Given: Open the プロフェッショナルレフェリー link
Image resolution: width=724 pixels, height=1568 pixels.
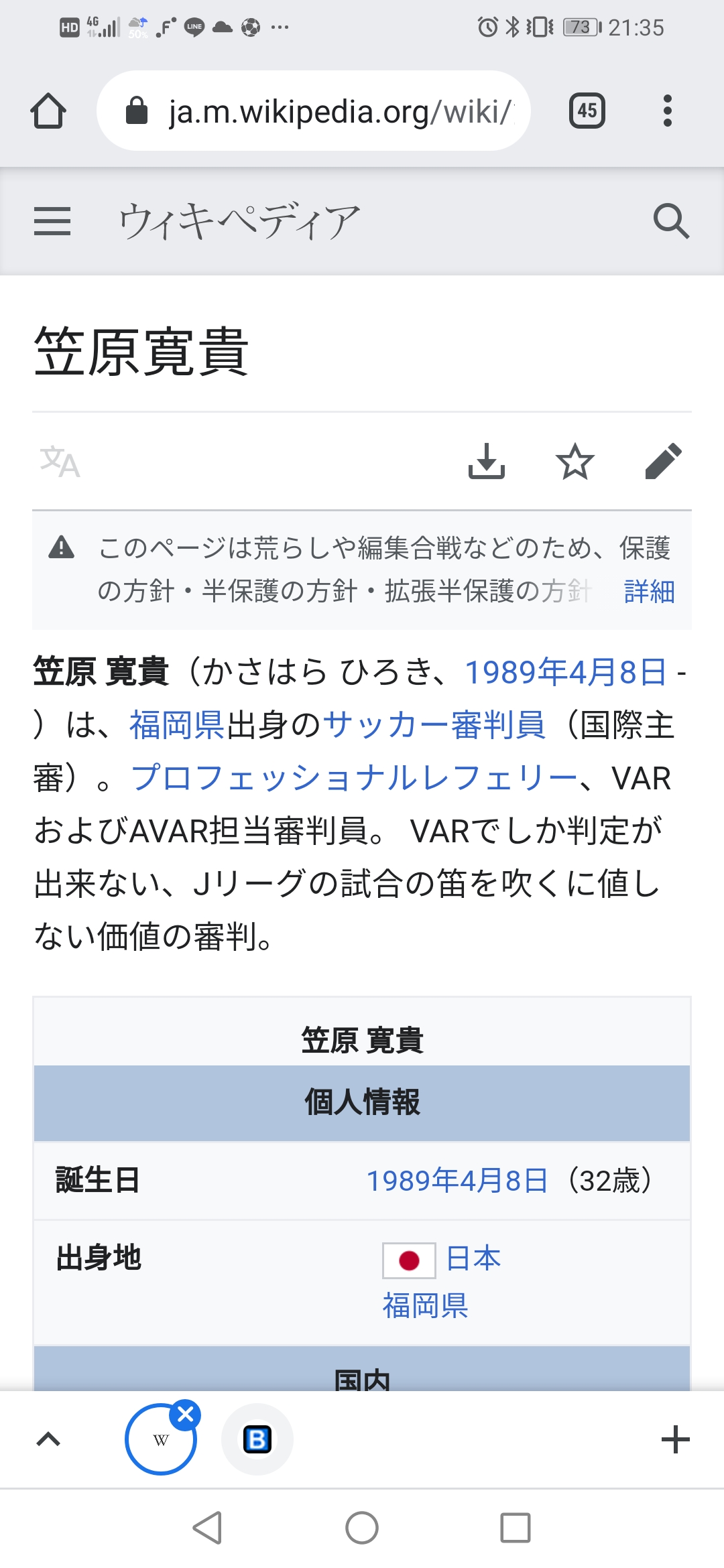Looking at the screenshot, I should click(354, 778).
